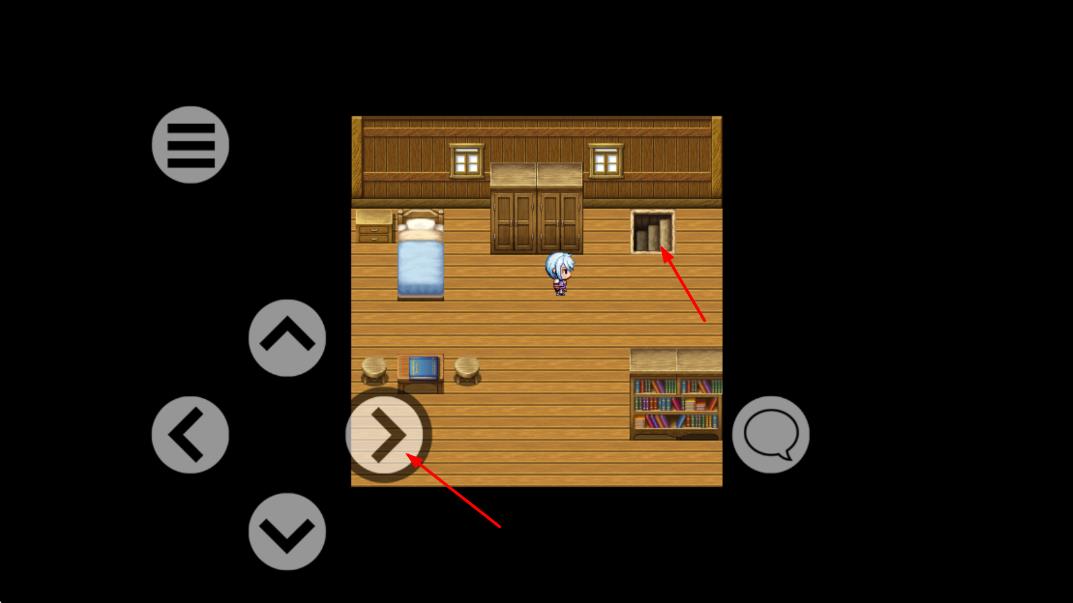Tap the left arrow direction button
Image resolution: width=1073 pixels, height=603 pixels.
tap(190, 435)
